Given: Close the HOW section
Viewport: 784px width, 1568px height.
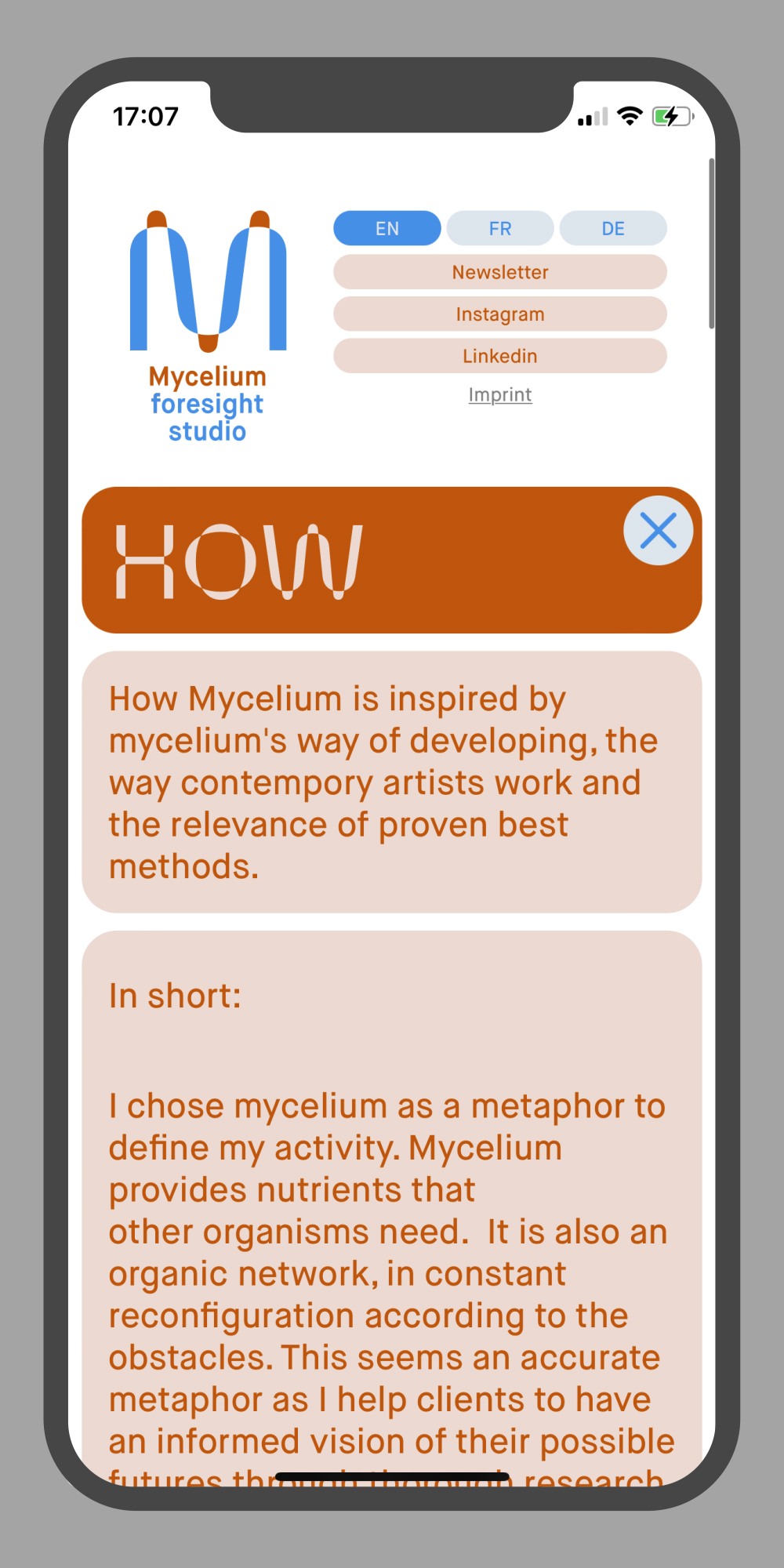Looking at the screenshot, I should (x=658, y=531).
